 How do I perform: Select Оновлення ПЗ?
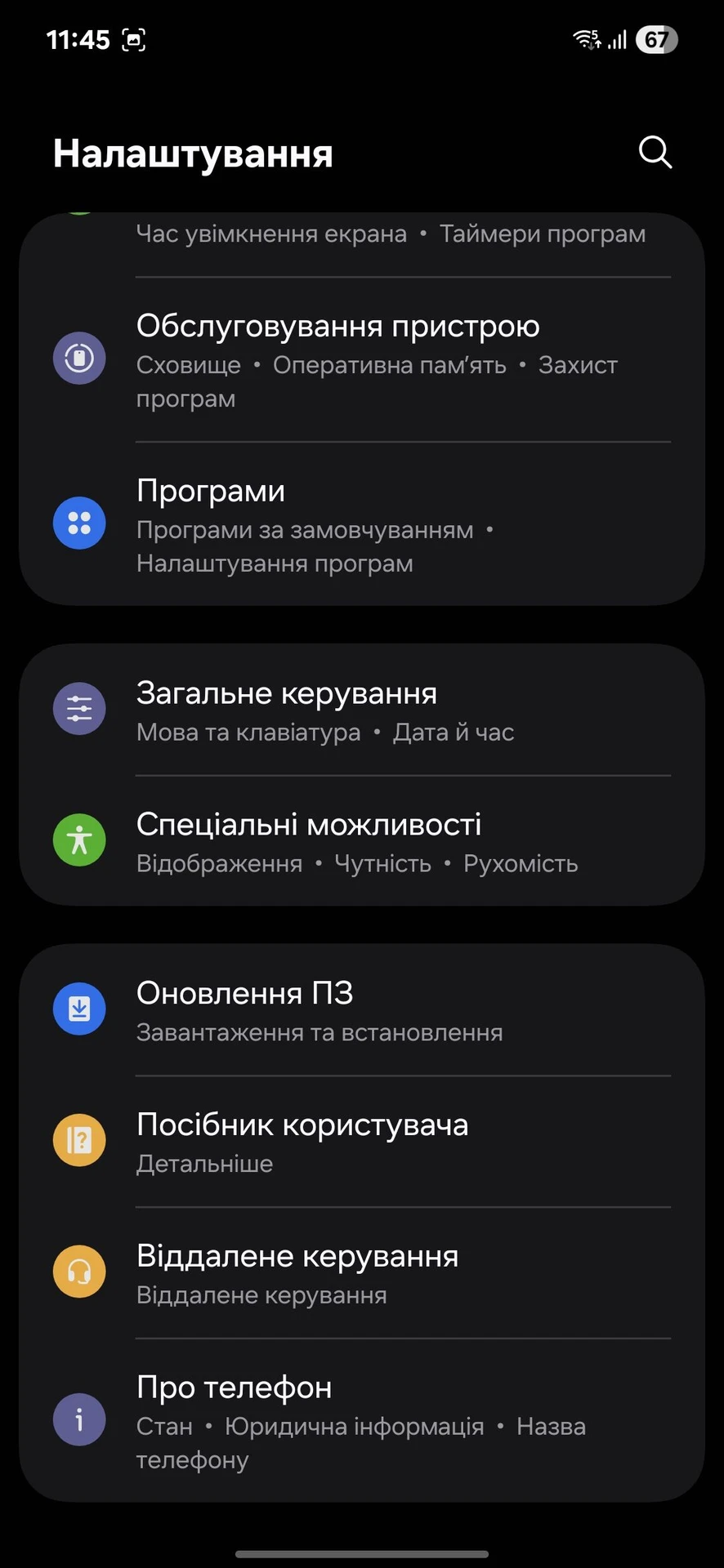361,1010
